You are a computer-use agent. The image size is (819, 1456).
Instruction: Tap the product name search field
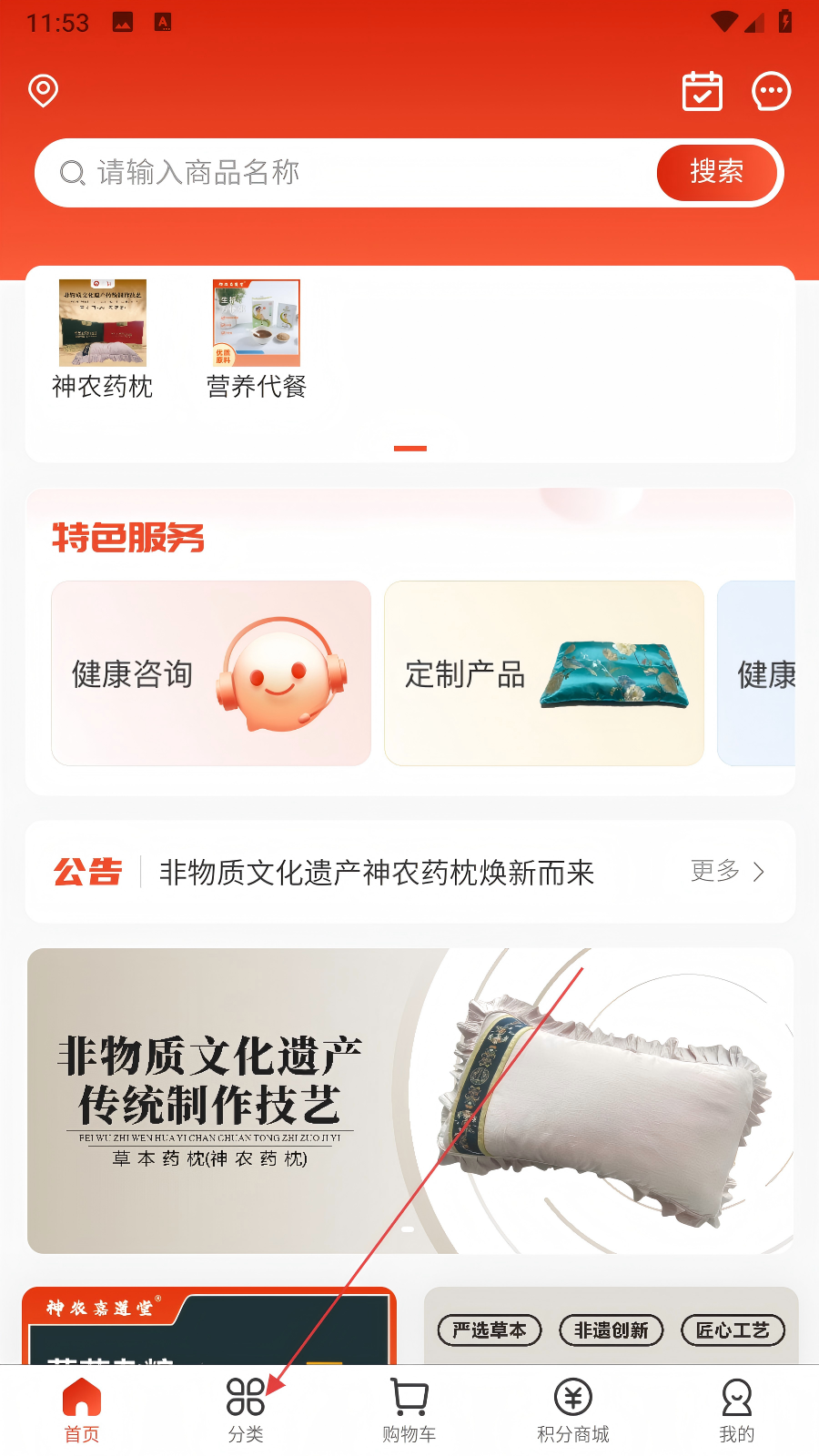(x=346, y=173)
